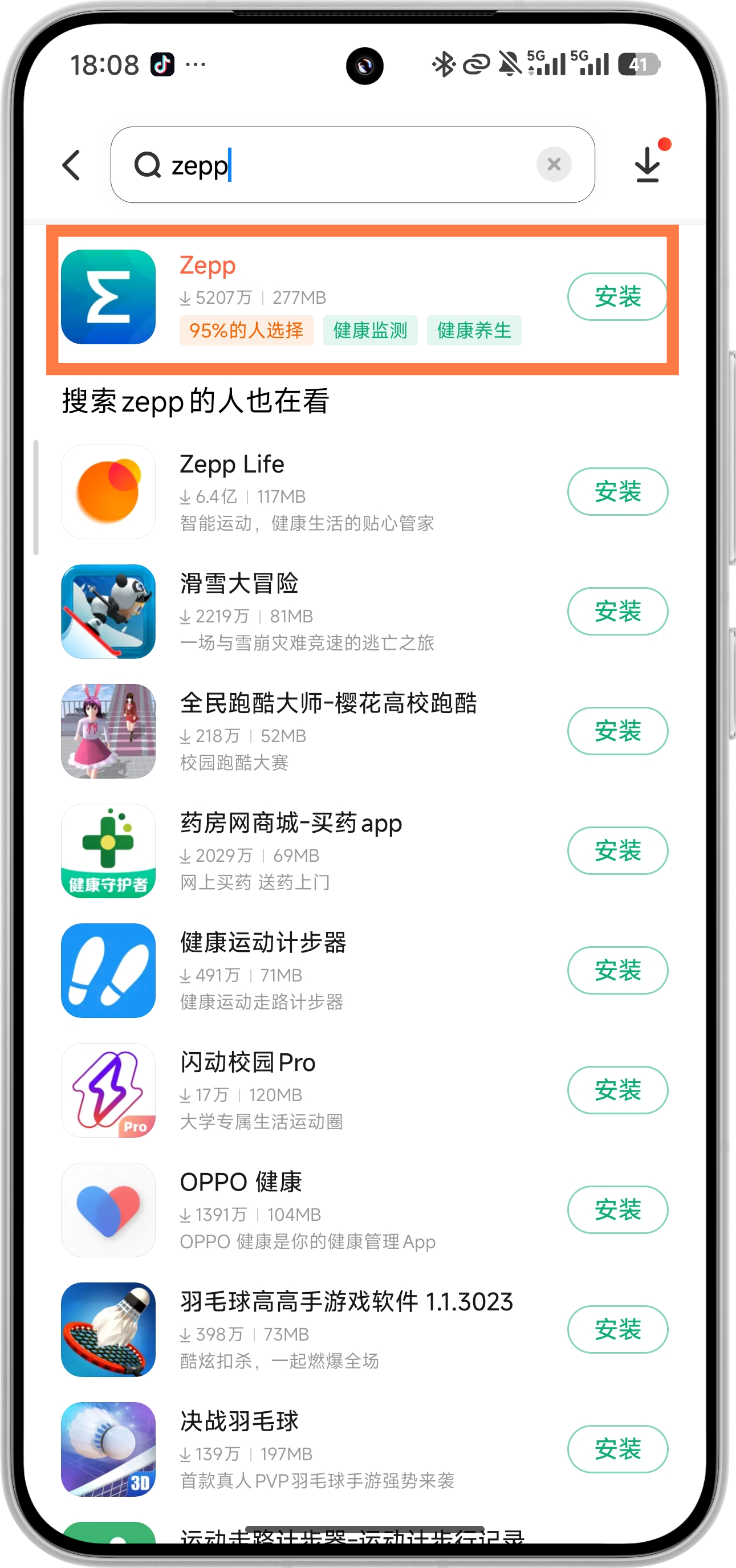Open the downloads manager icon
This screenshot has height=1568, width=736.
pyautogui.click(x=647, y=164)
